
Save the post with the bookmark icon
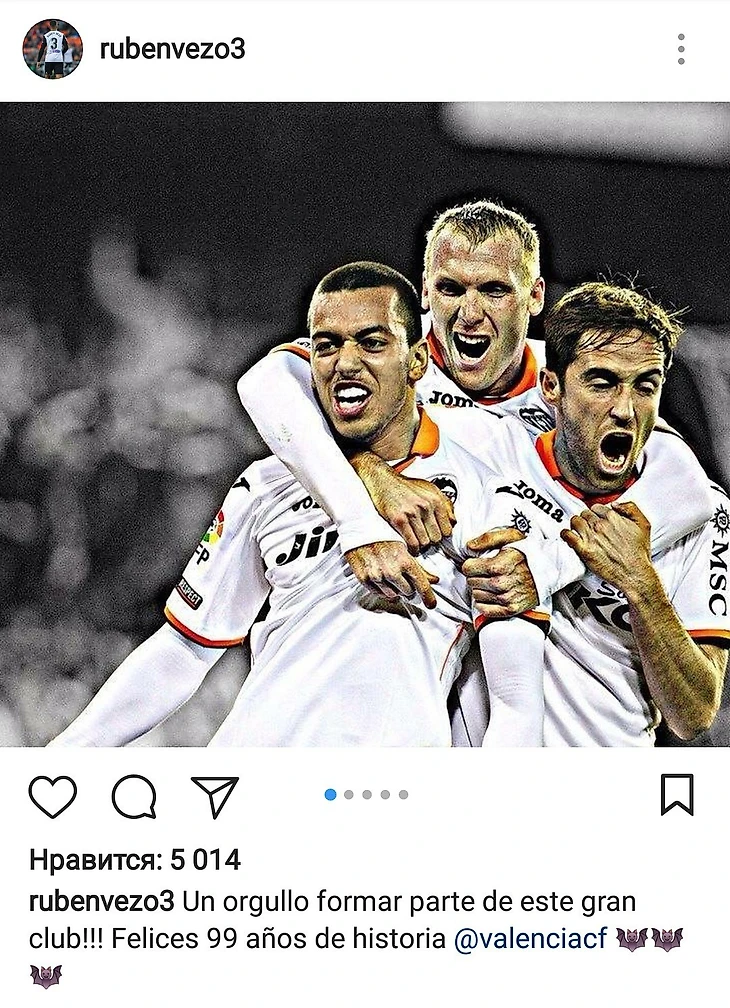coord(677,795)
